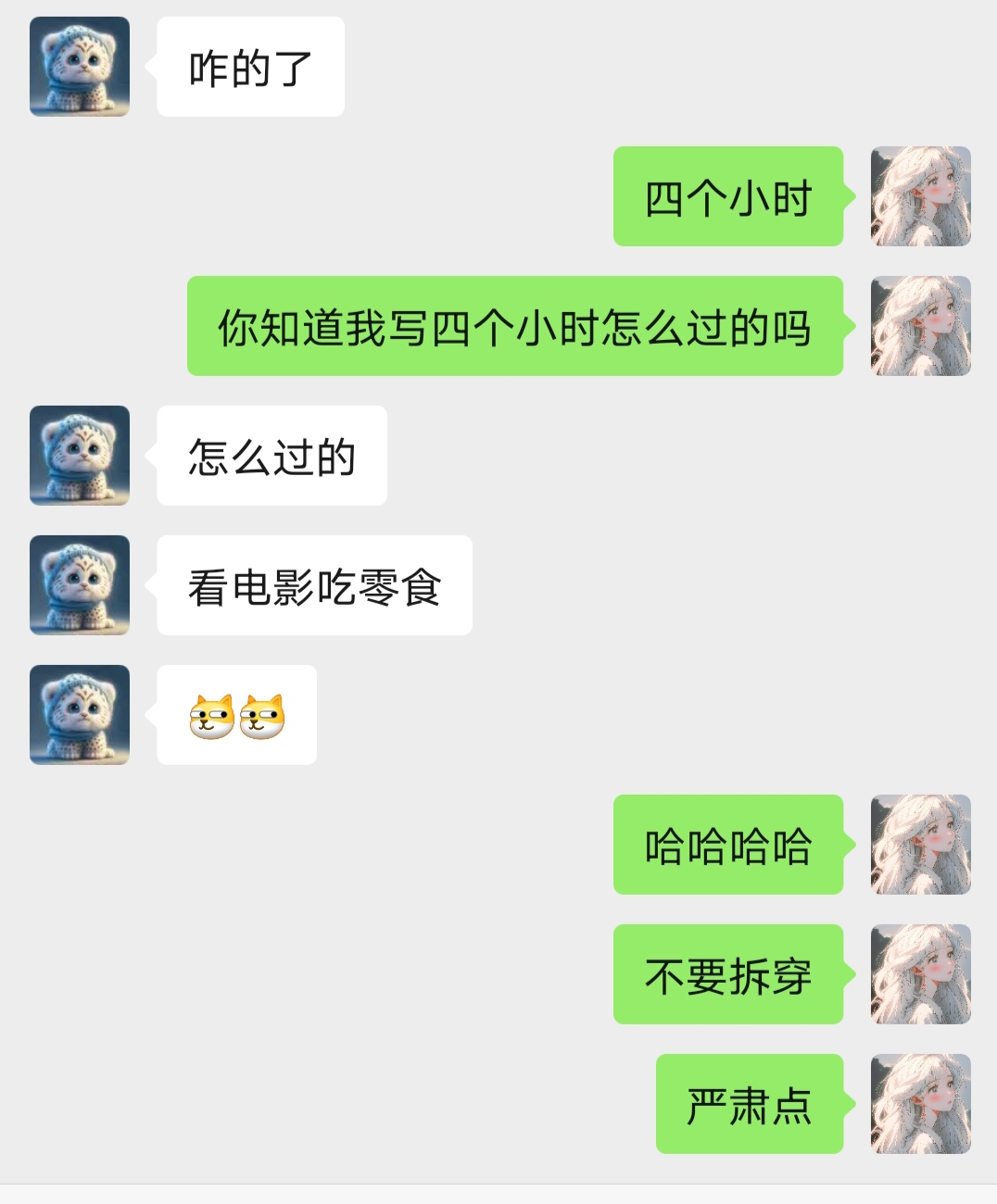Viewport: 997px width, 1204px height.
Task: Open the contact avatar beside 怎么过的
Action: click(x=80, y=456)
